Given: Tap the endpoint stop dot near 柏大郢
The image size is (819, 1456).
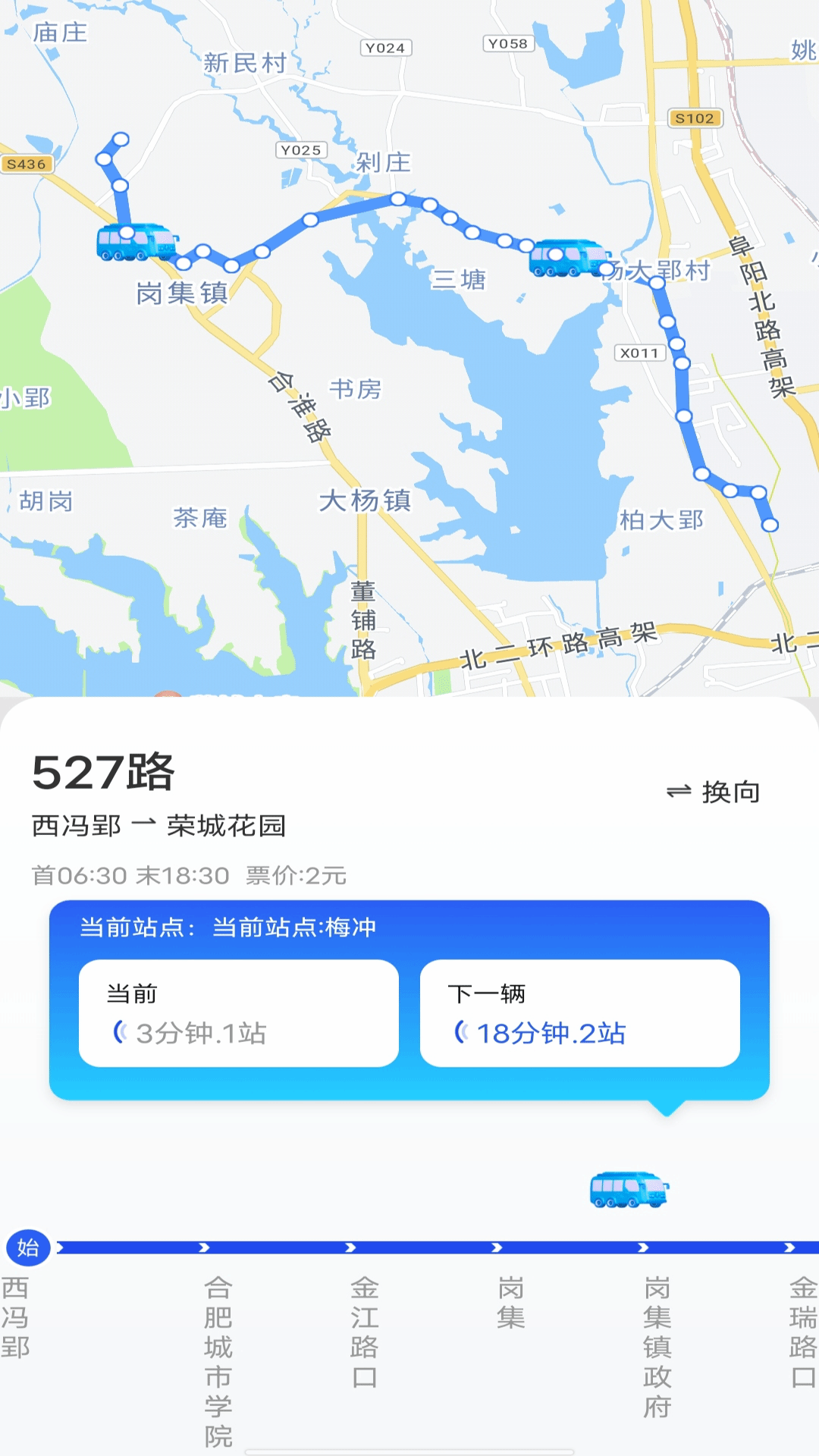Looking at the screenshot, I should (x=770, y=523).
